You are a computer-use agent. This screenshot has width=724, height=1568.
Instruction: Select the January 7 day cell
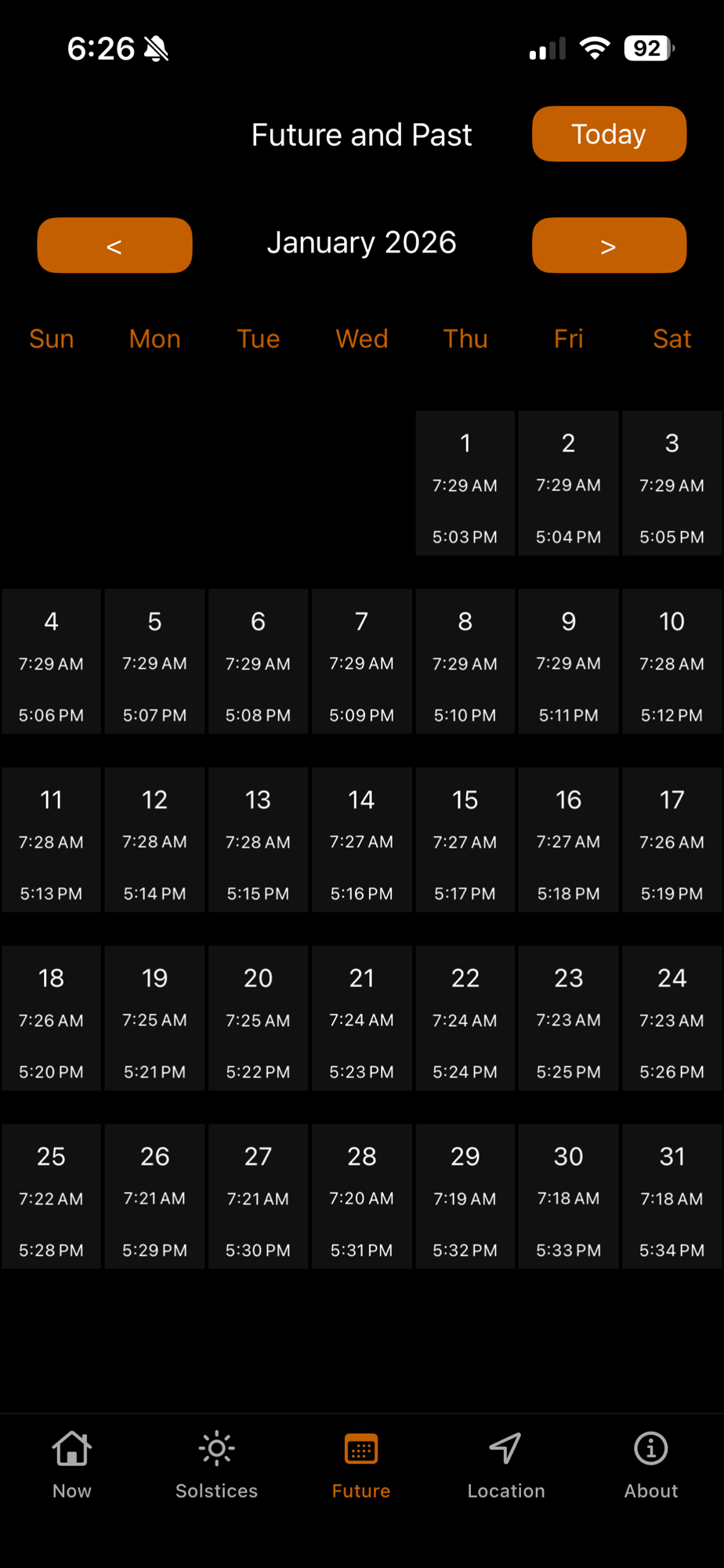pos(361,661)
